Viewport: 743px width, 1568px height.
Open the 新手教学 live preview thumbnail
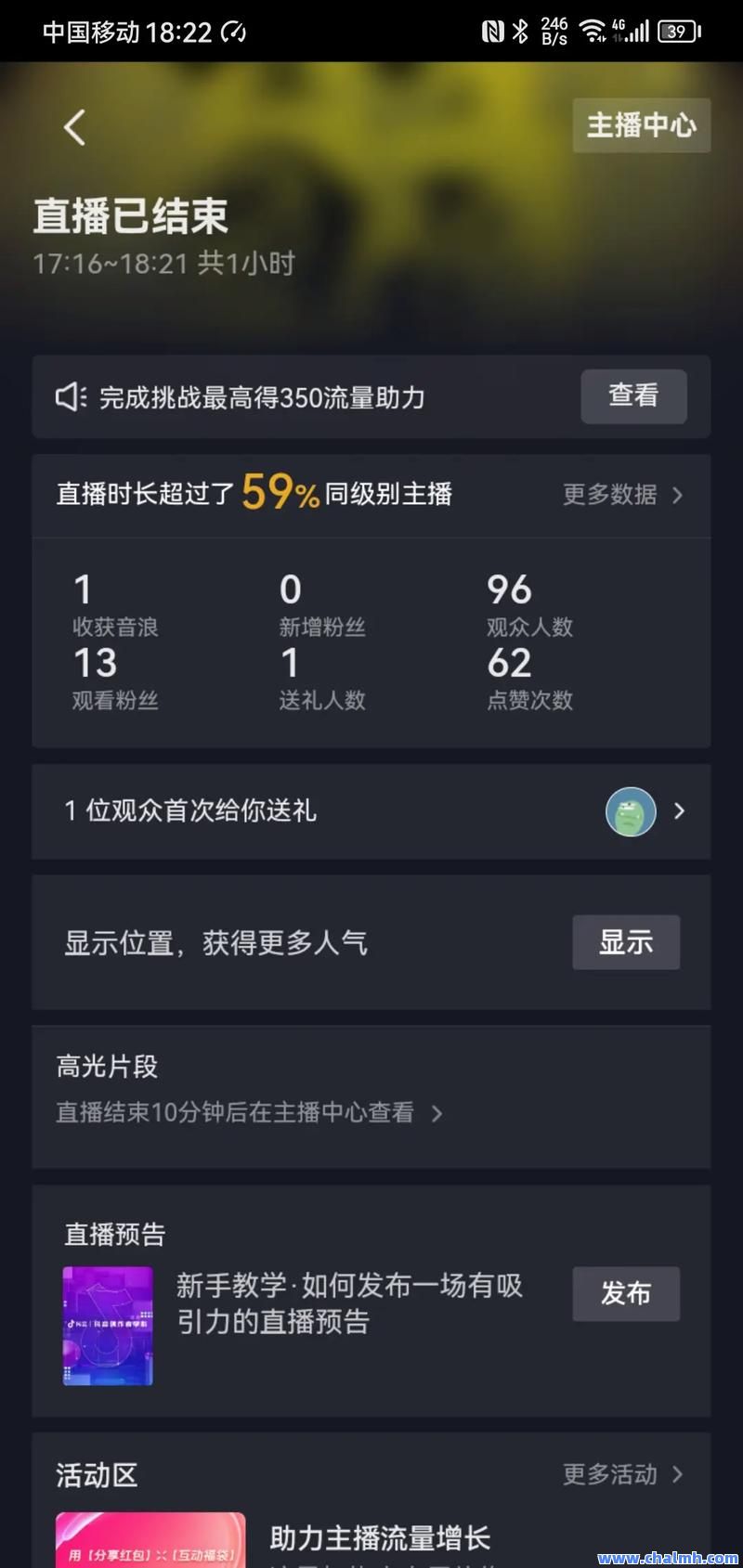pyautogui.click(x=108, y=1326)
